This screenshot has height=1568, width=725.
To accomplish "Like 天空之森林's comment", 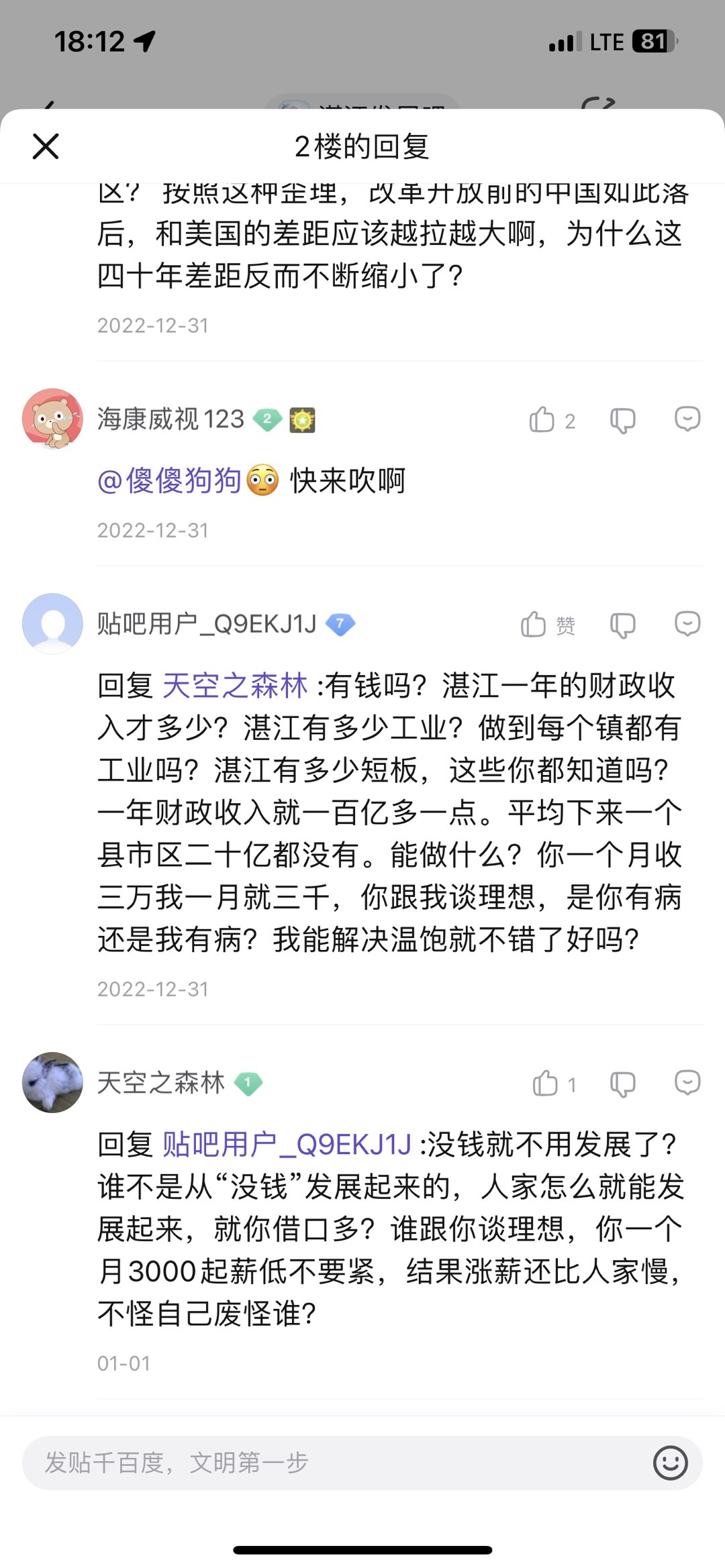I will [x=545, y=1084].
